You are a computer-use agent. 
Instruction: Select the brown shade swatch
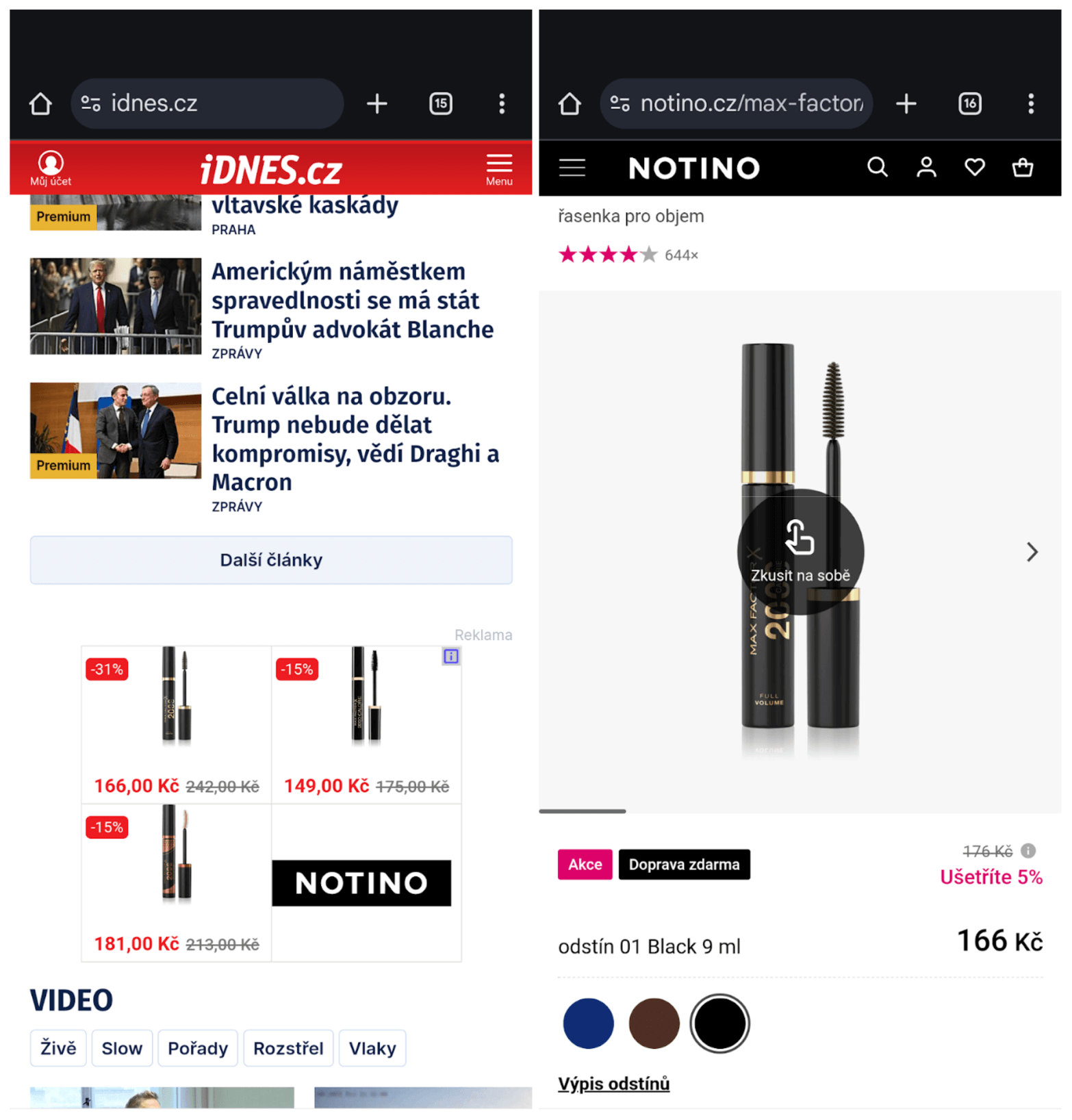(x=654, y=1023)
